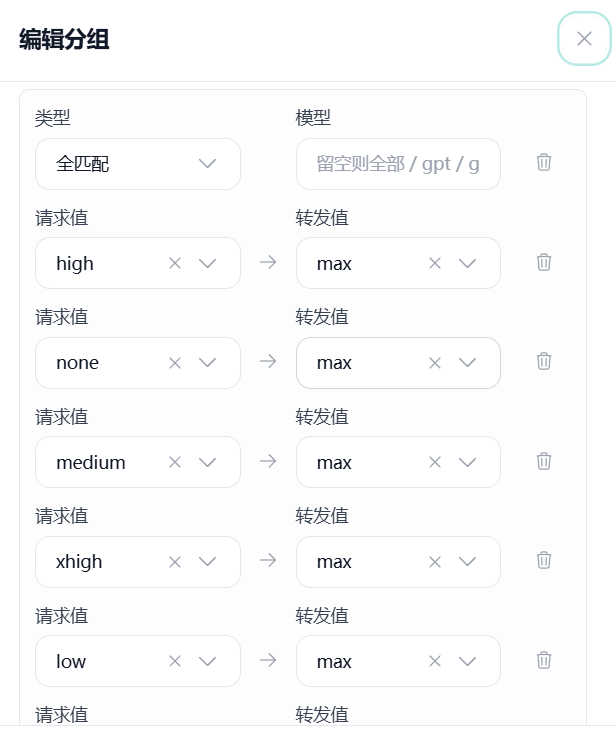616x743 pixels.
Task: Expand the xhigh request value dropdown
Action: 207,562
